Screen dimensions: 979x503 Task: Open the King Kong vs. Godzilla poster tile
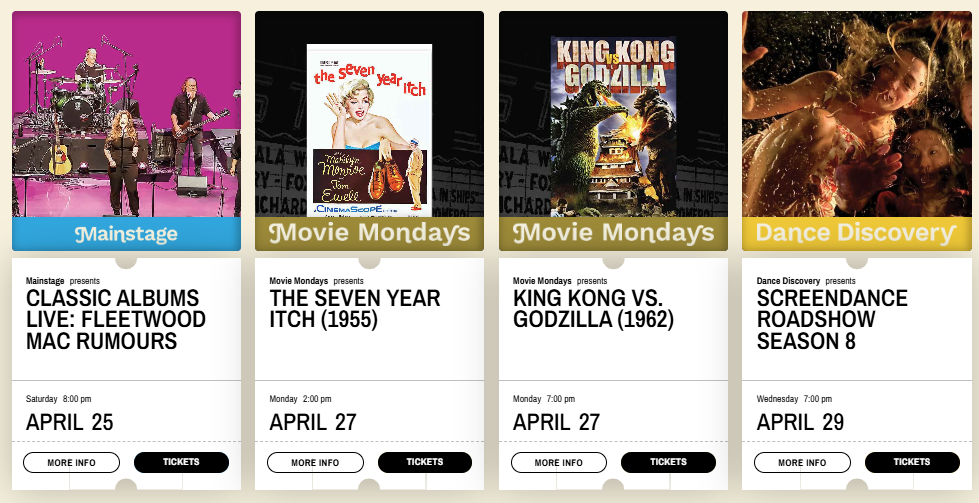pos(613,115)
